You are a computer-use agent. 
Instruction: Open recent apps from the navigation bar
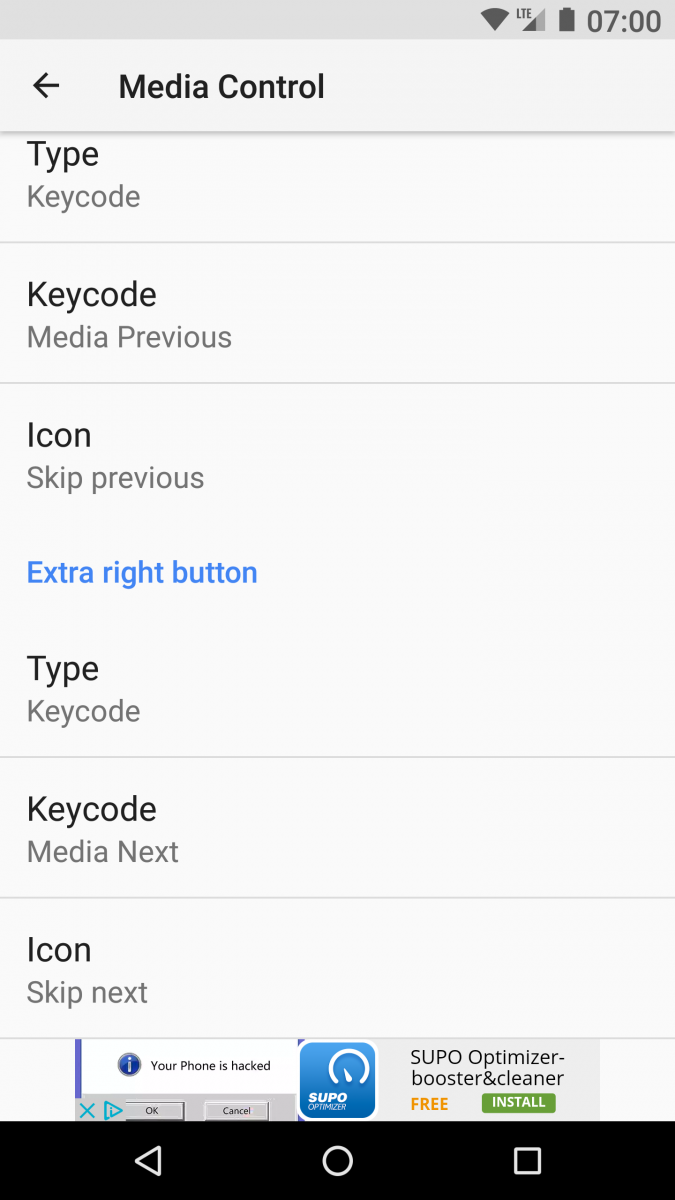pos(527,1160)
